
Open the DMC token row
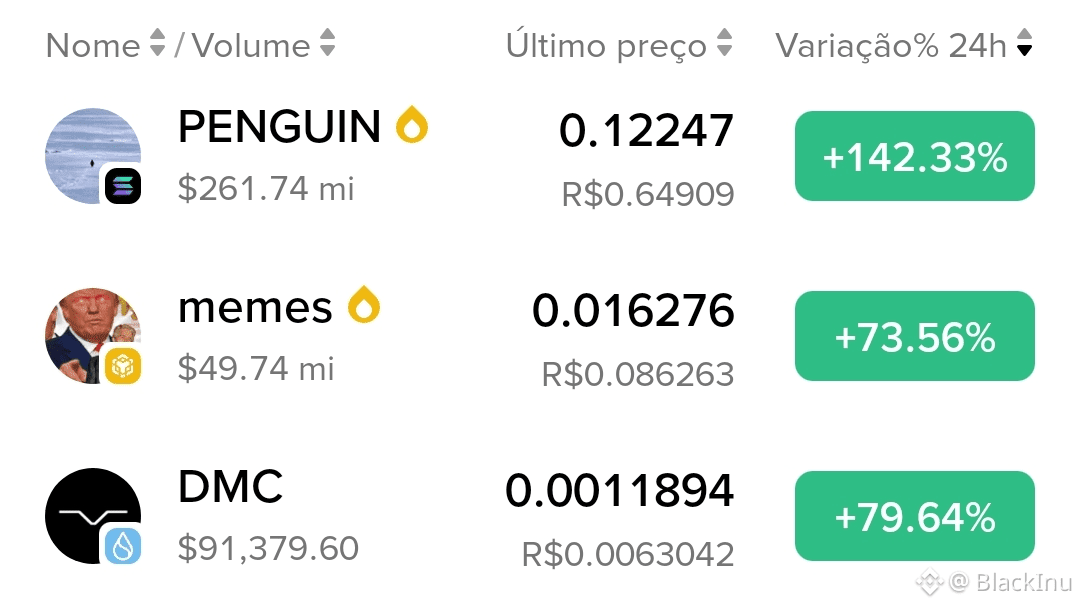pos(231,488)
